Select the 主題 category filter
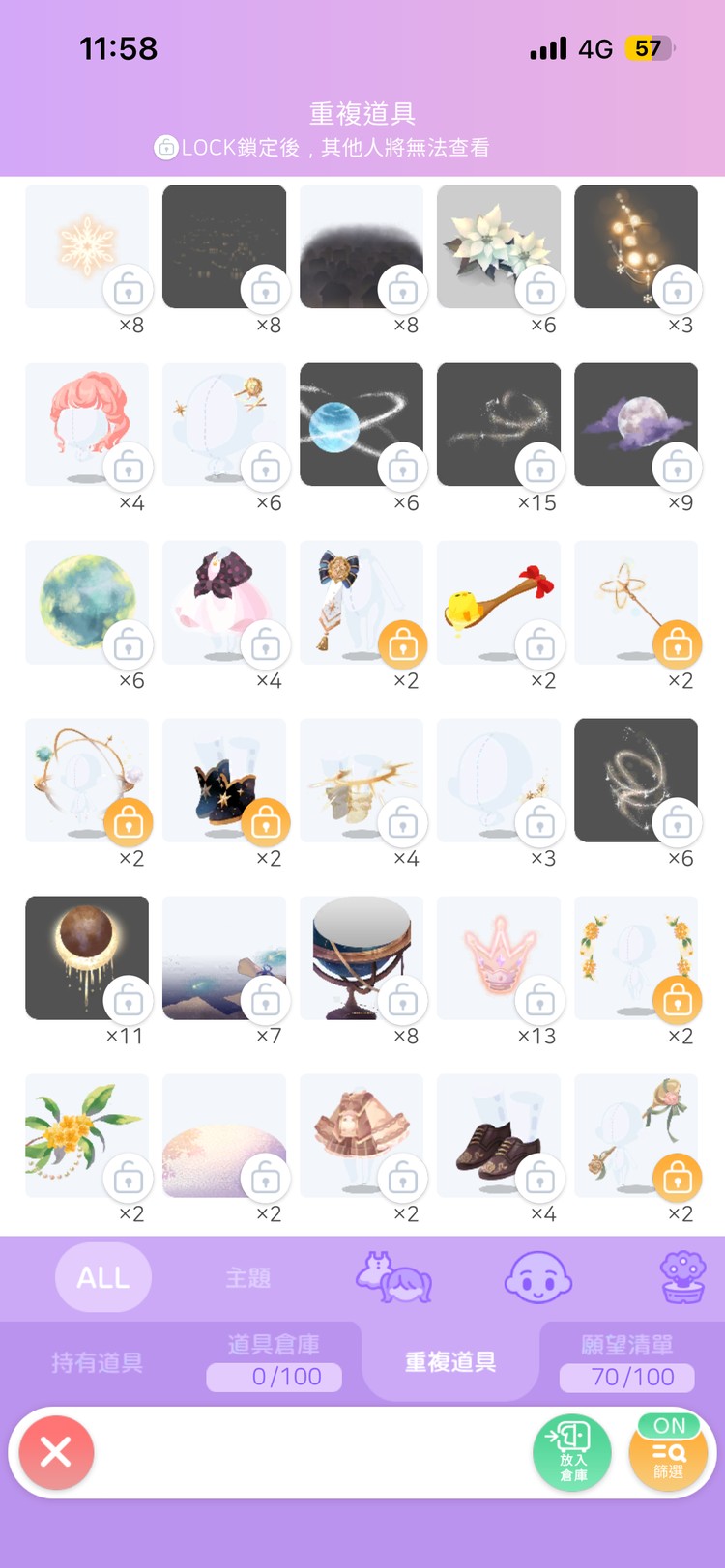The image size is (725, 1568). click(x=248, y=1277)
